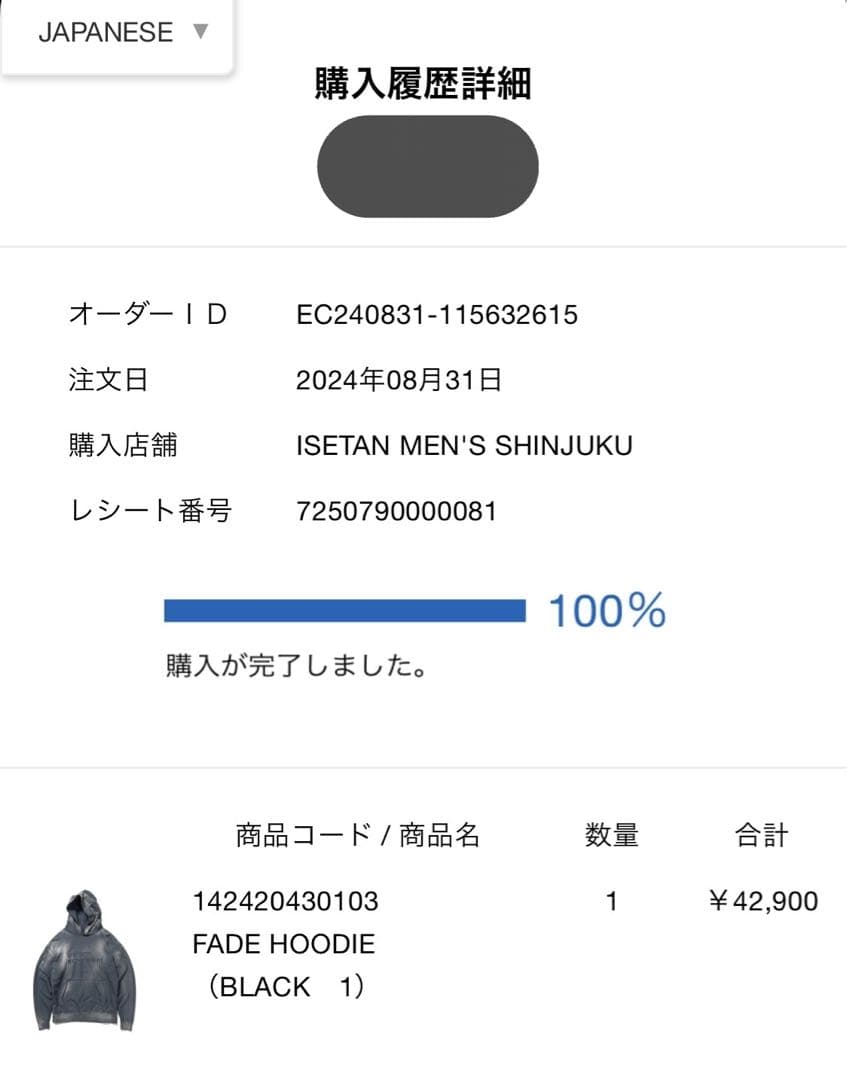Select the order date 2024年08月31日
This screenshot has height=1080, width=847.
pos(400,379)
